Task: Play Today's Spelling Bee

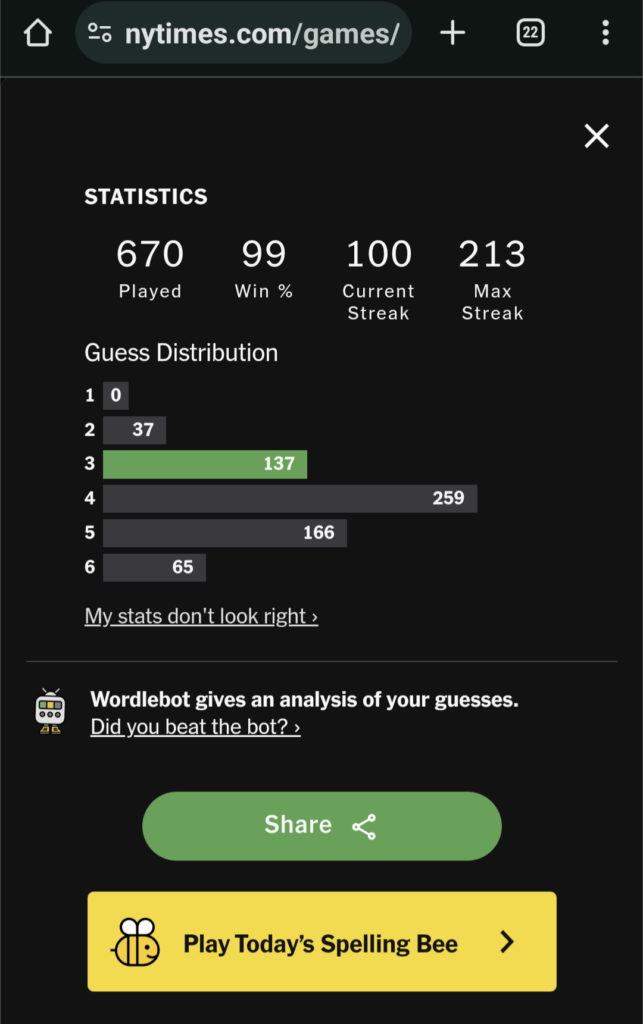Action: click(x=321, y=942)
